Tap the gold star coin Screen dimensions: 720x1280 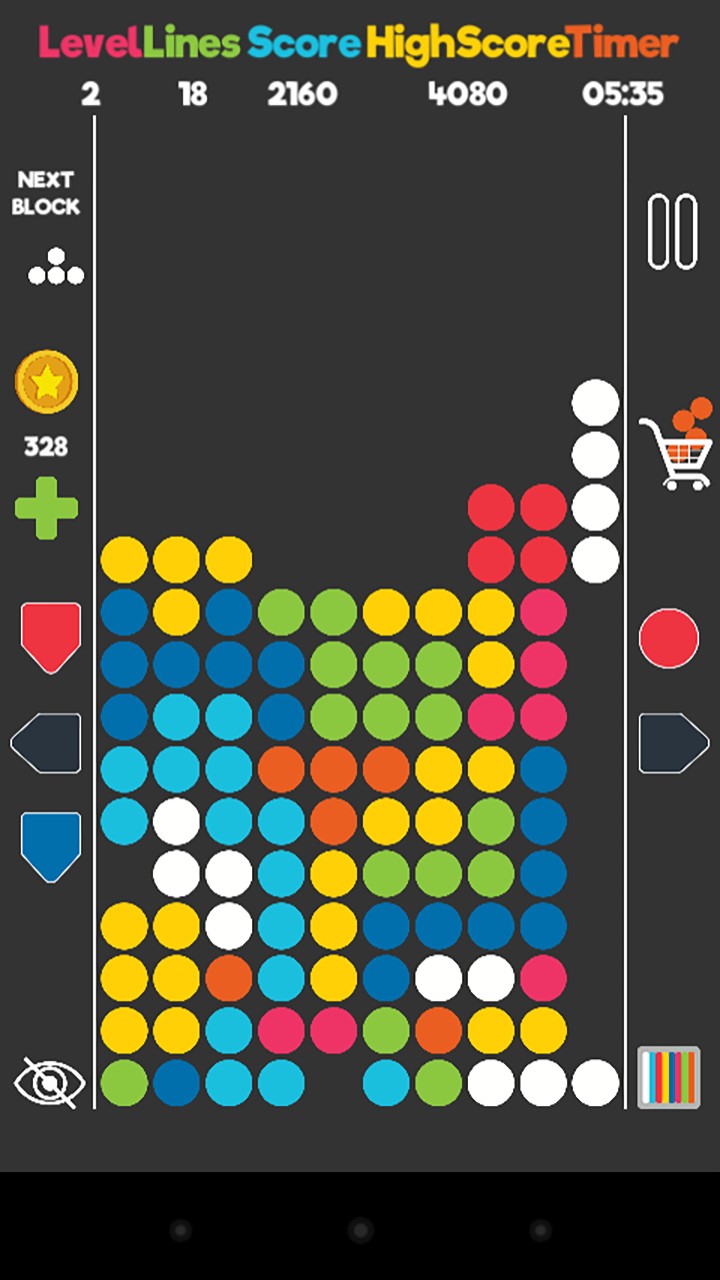(x=46, y=382)
